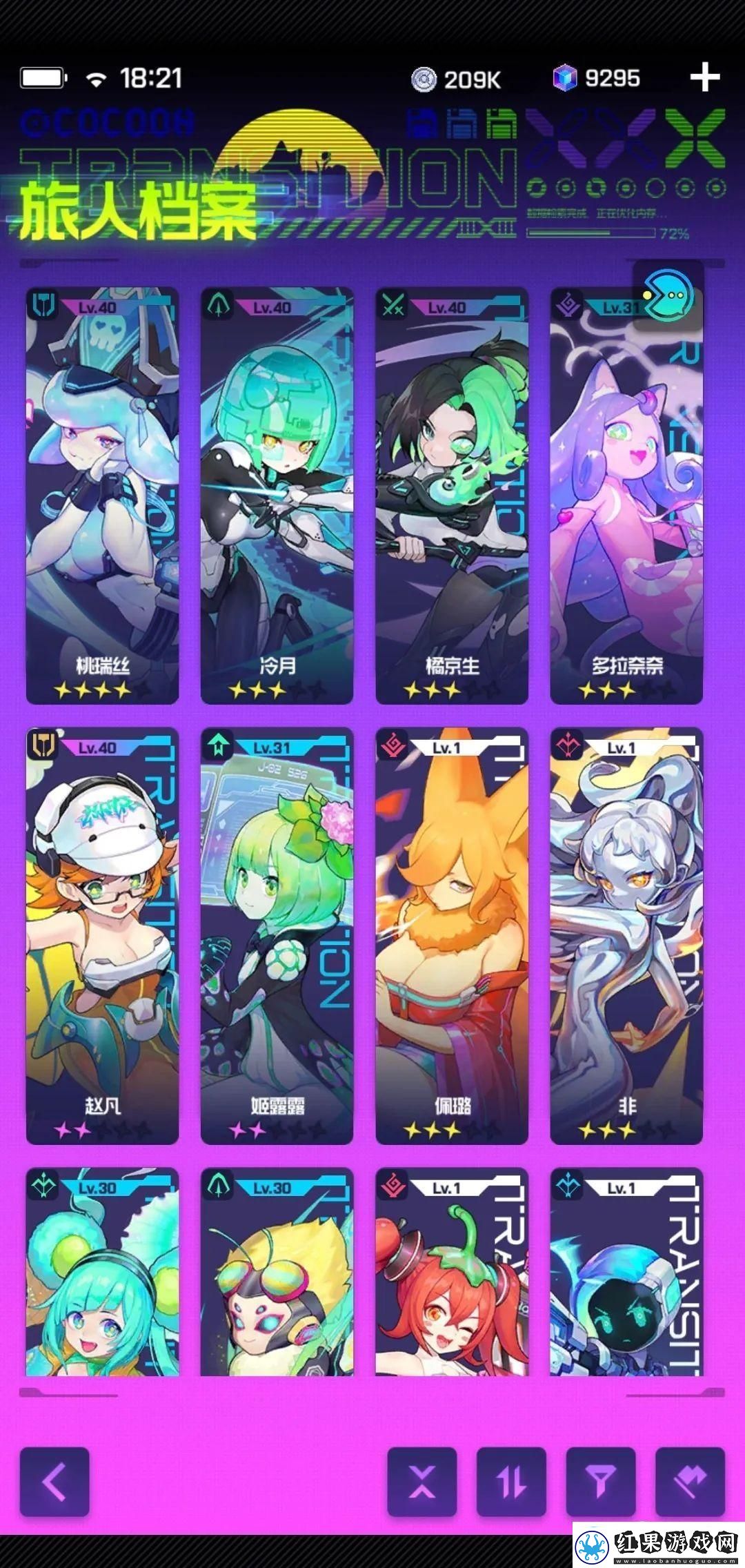The height and width of the screenshot is (1568, 745).
Task: Open 多拉奈奈 character card
Action: tap(626, 511)
